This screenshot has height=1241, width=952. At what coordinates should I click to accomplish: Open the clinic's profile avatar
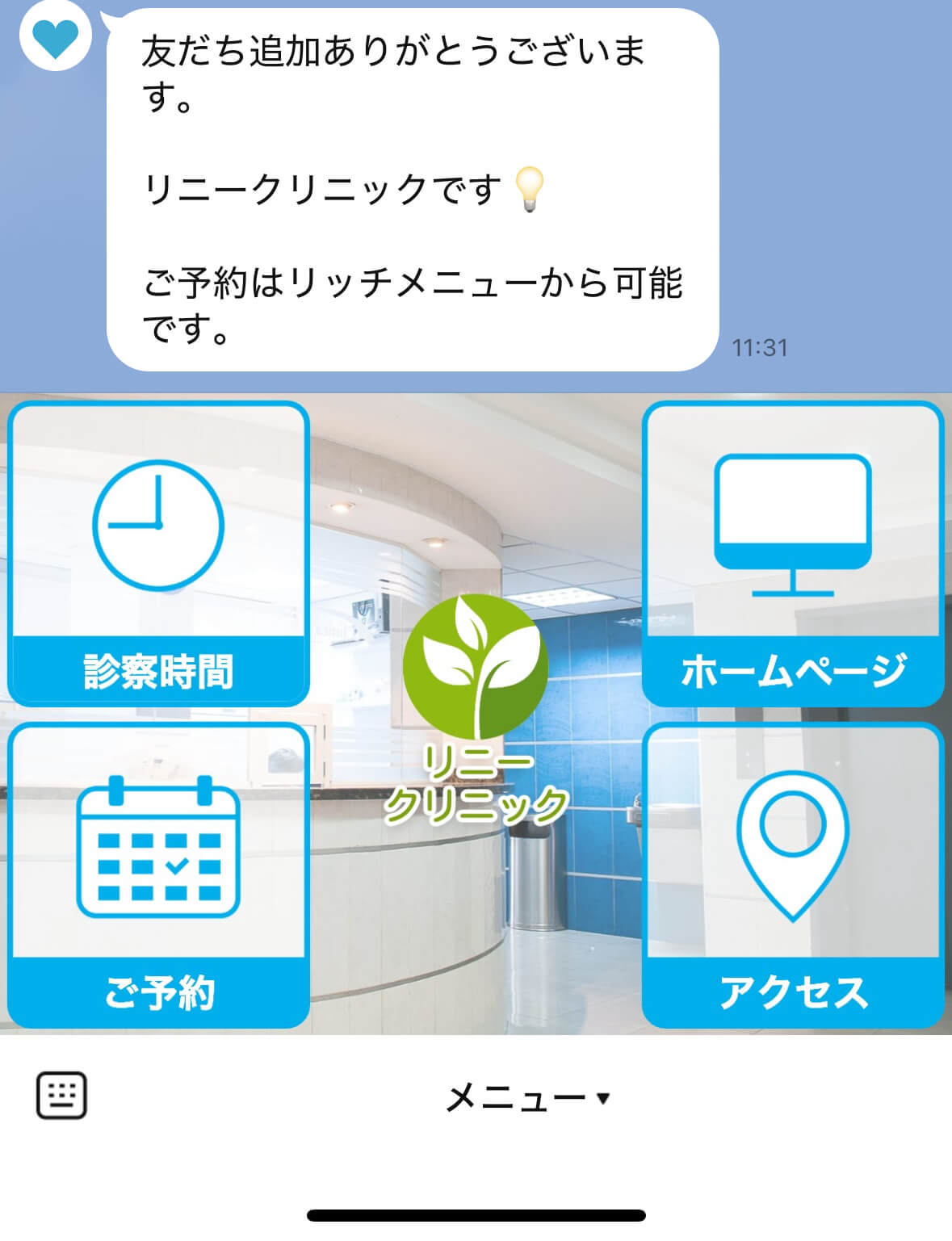click(55, 37)
